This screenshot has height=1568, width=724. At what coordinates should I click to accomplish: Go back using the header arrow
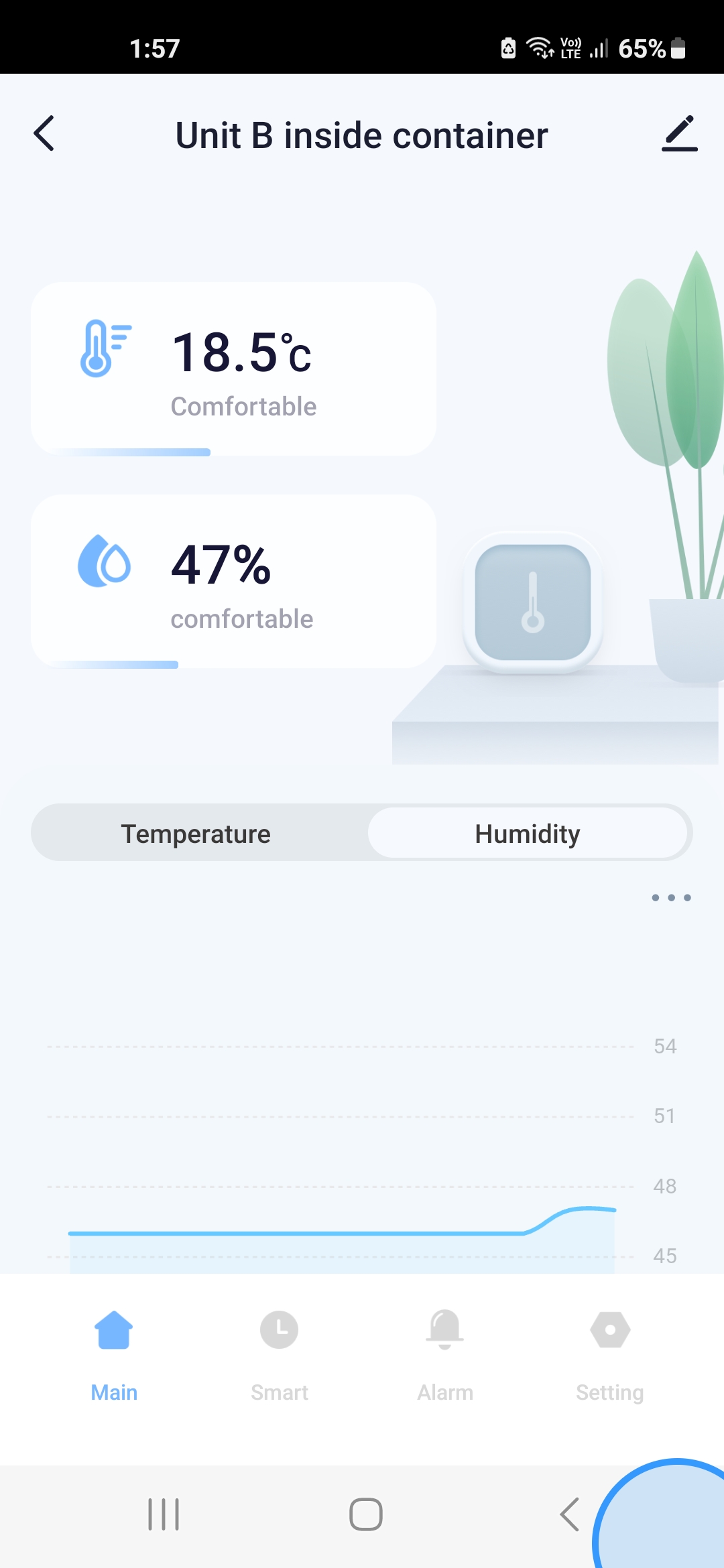[44, 133]
